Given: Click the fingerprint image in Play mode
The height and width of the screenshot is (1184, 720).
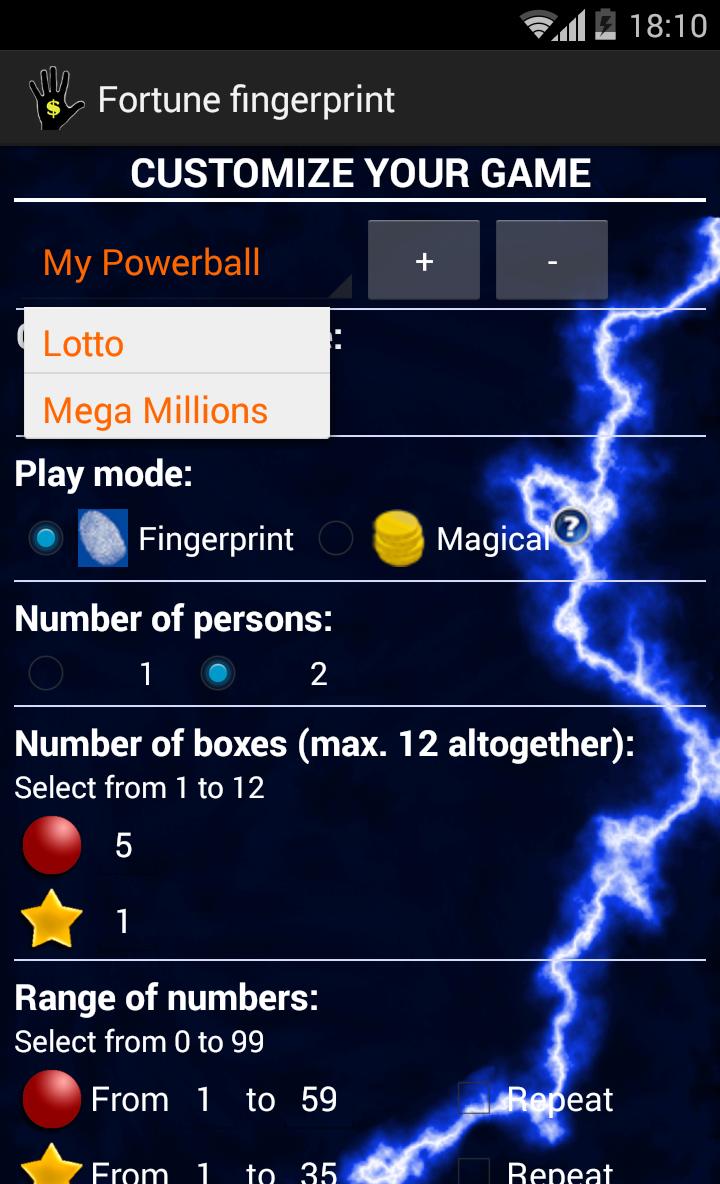Looking at the screenshot, I should [103, 538].
